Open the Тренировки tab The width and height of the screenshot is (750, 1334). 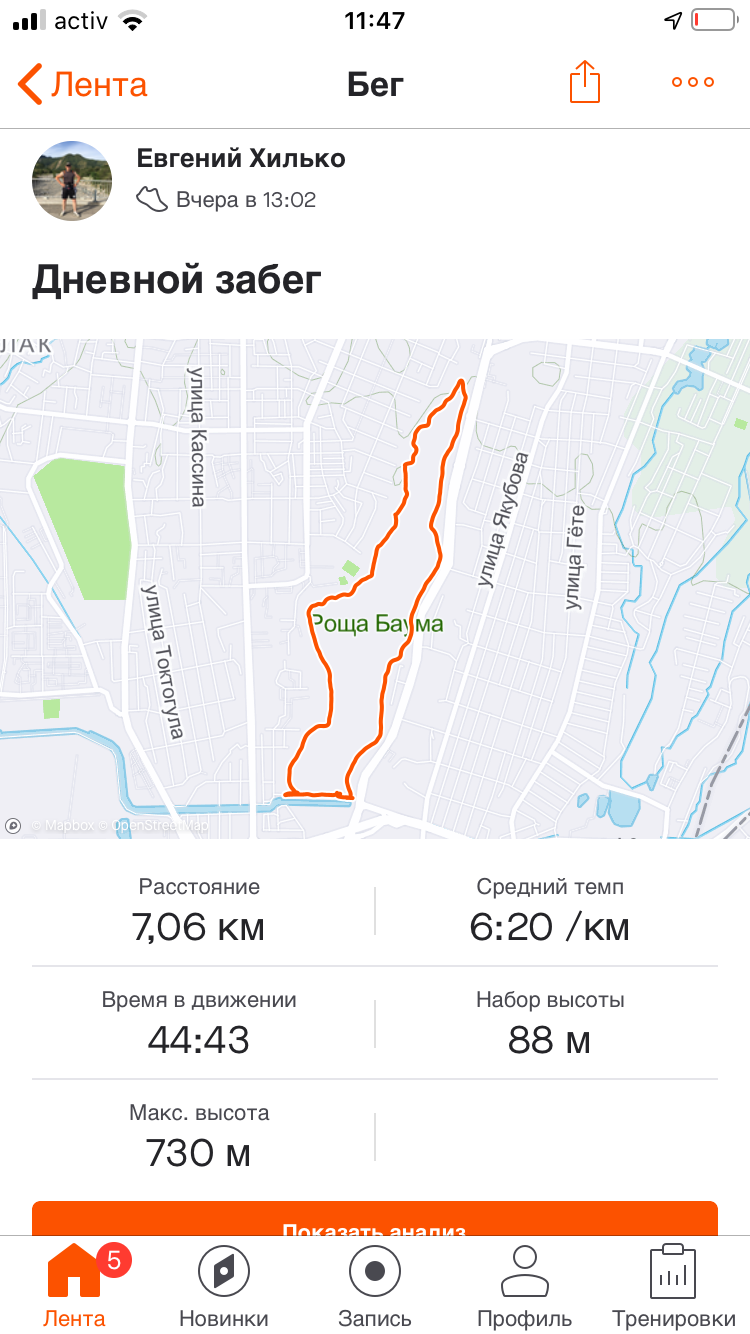tap(673, 1286)
